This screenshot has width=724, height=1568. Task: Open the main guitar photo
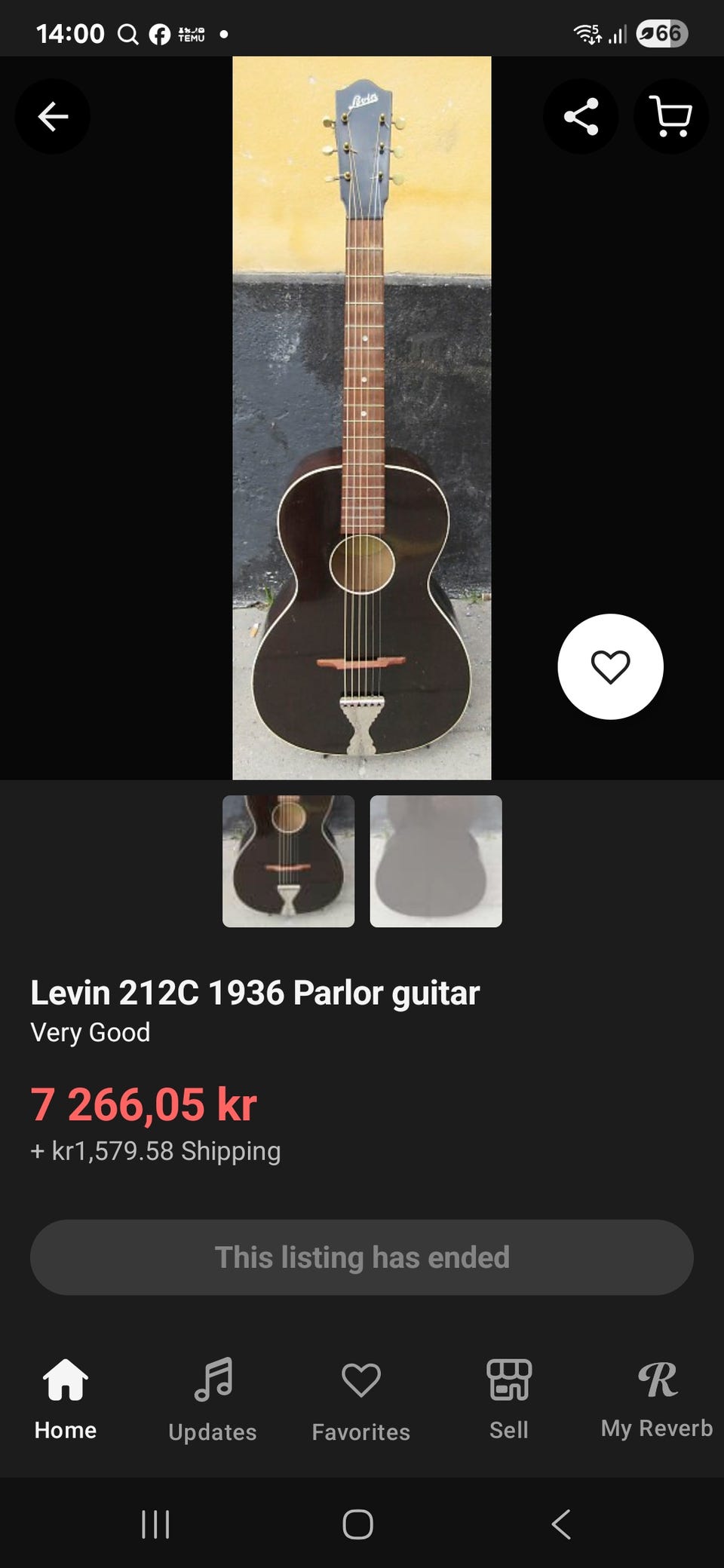(x=362, y=418)
